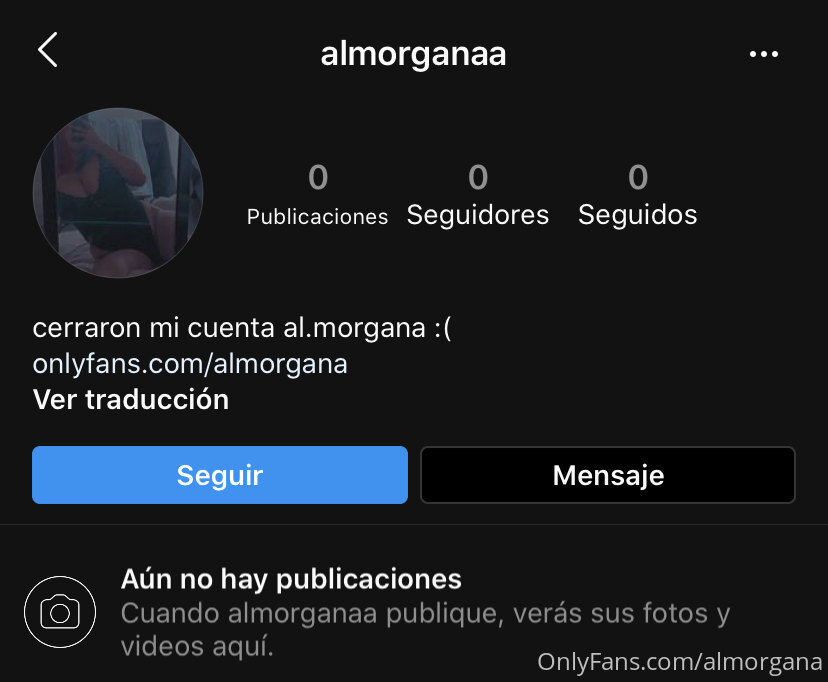Image resolution: width=828 pixels, height=682 pixels.
Task: Open the Seguidores list
Action: tap(477, 196)
